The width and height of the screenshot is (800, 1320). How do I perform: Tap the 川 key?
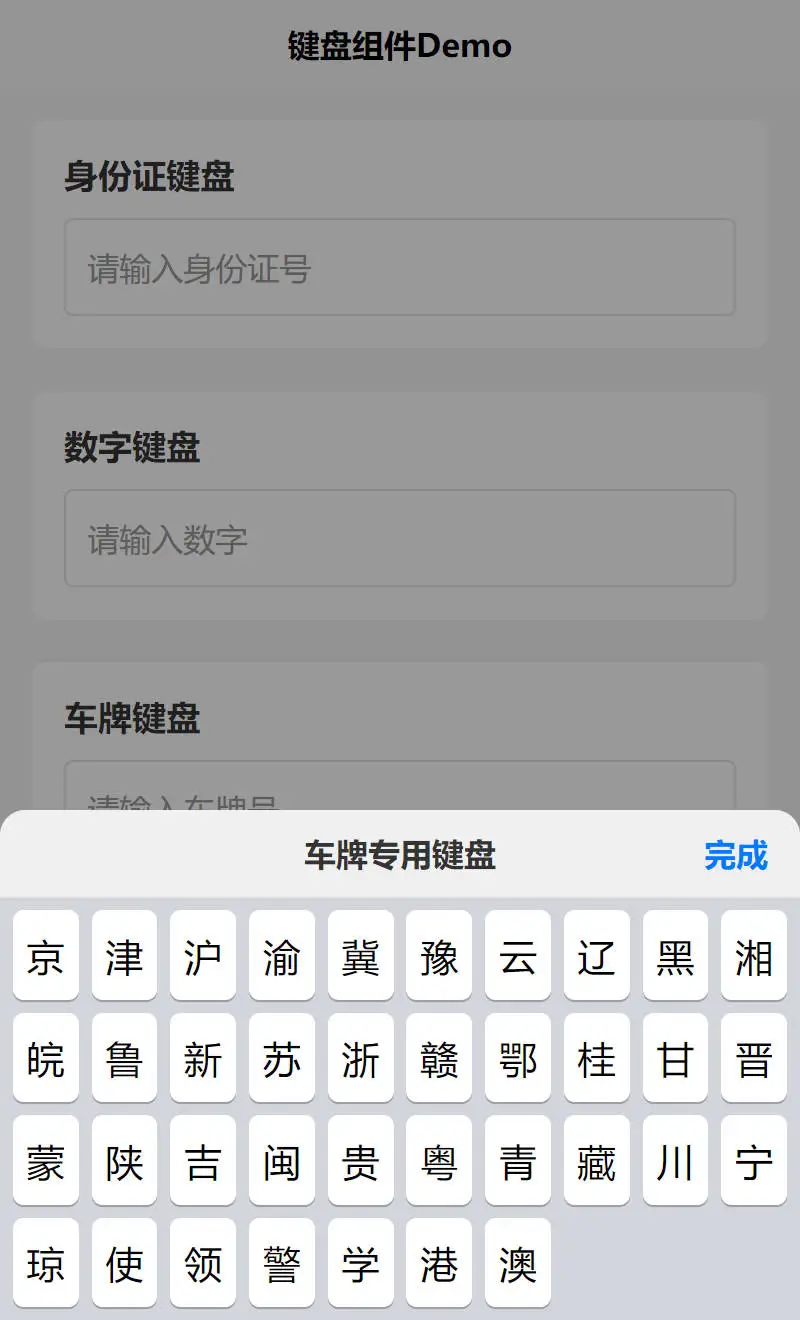coord(675,1161)
